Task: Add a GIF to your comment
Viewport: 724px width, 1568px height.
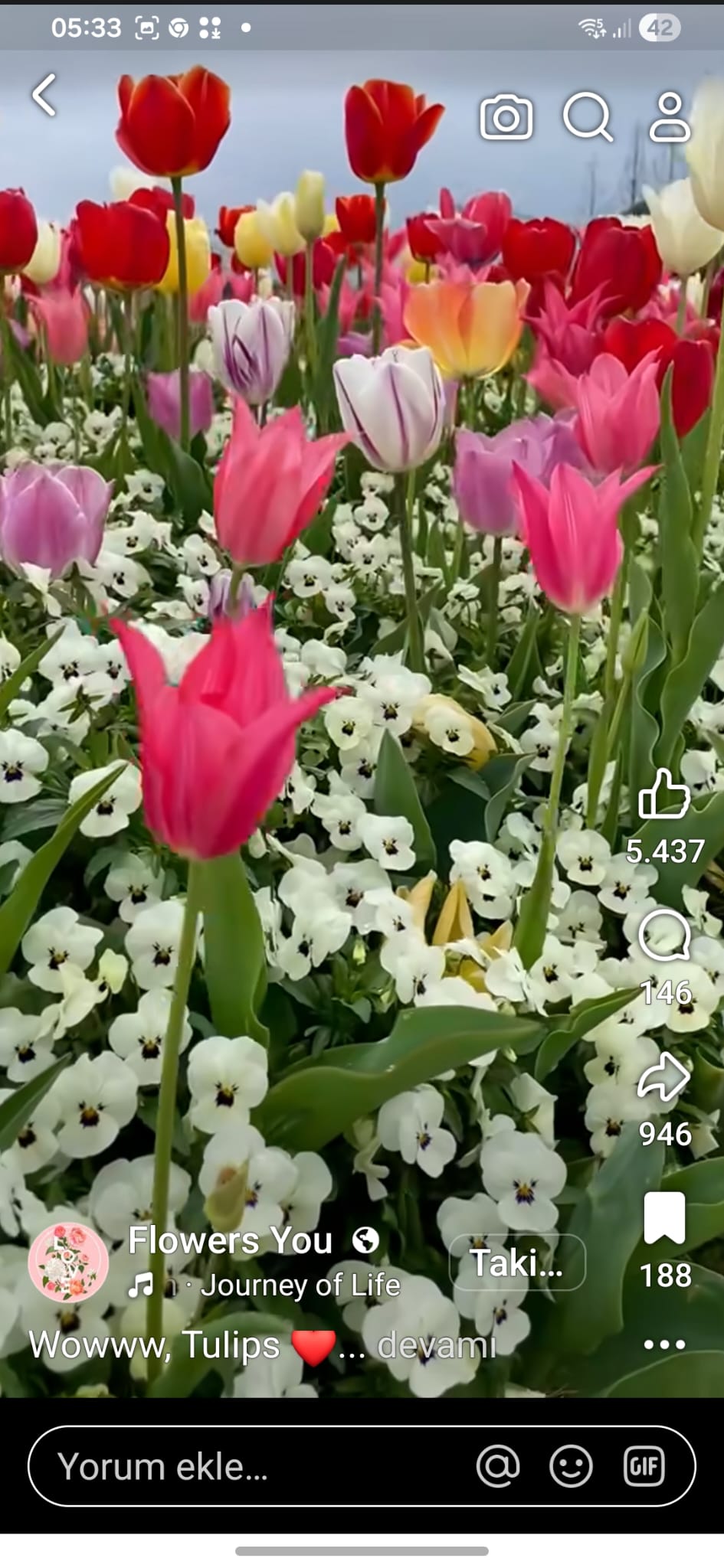Action: pyautogui.click(x=644, y=1467)
